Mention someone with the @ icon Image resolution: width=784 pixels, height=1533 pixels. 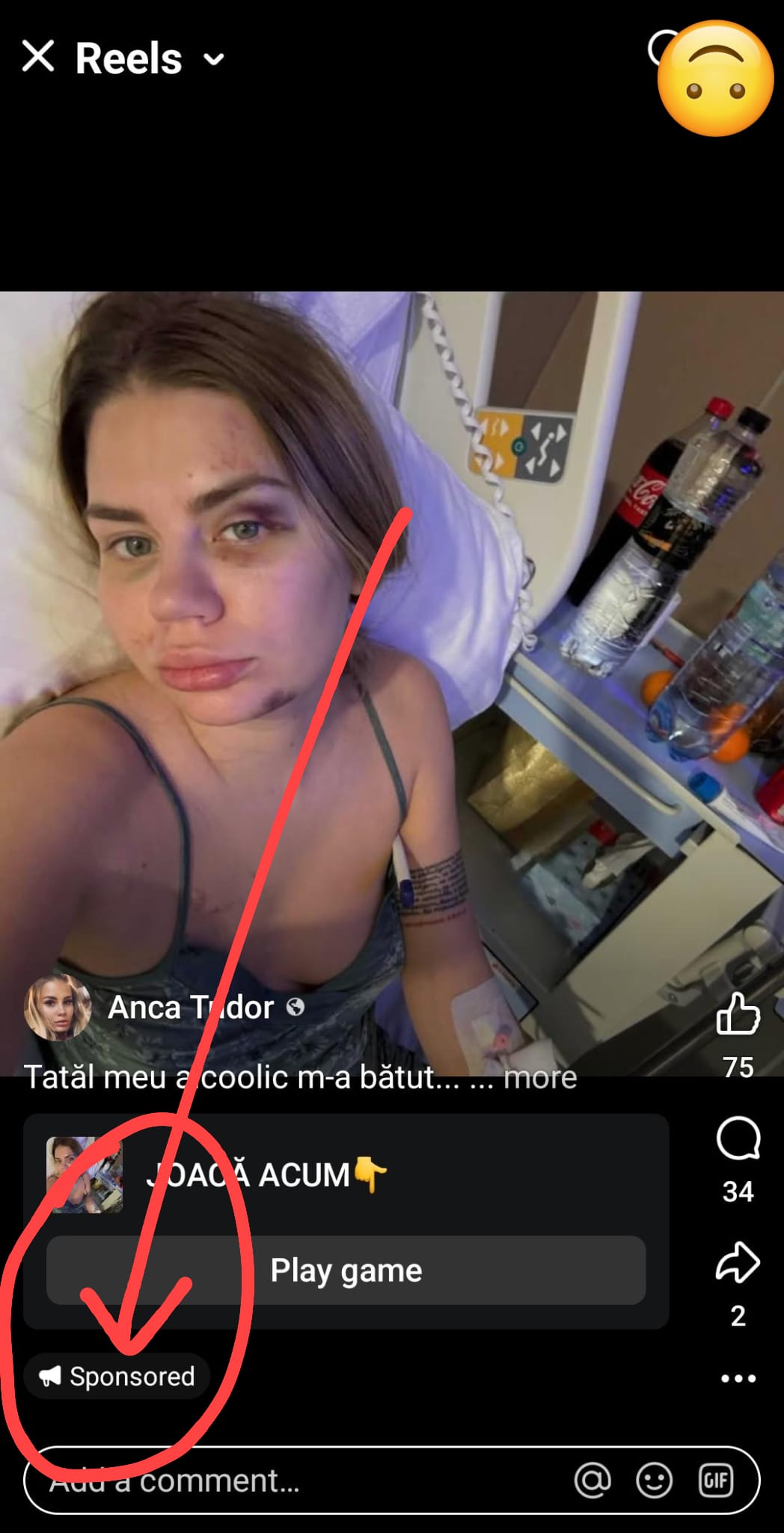[x=592, y=1481]
